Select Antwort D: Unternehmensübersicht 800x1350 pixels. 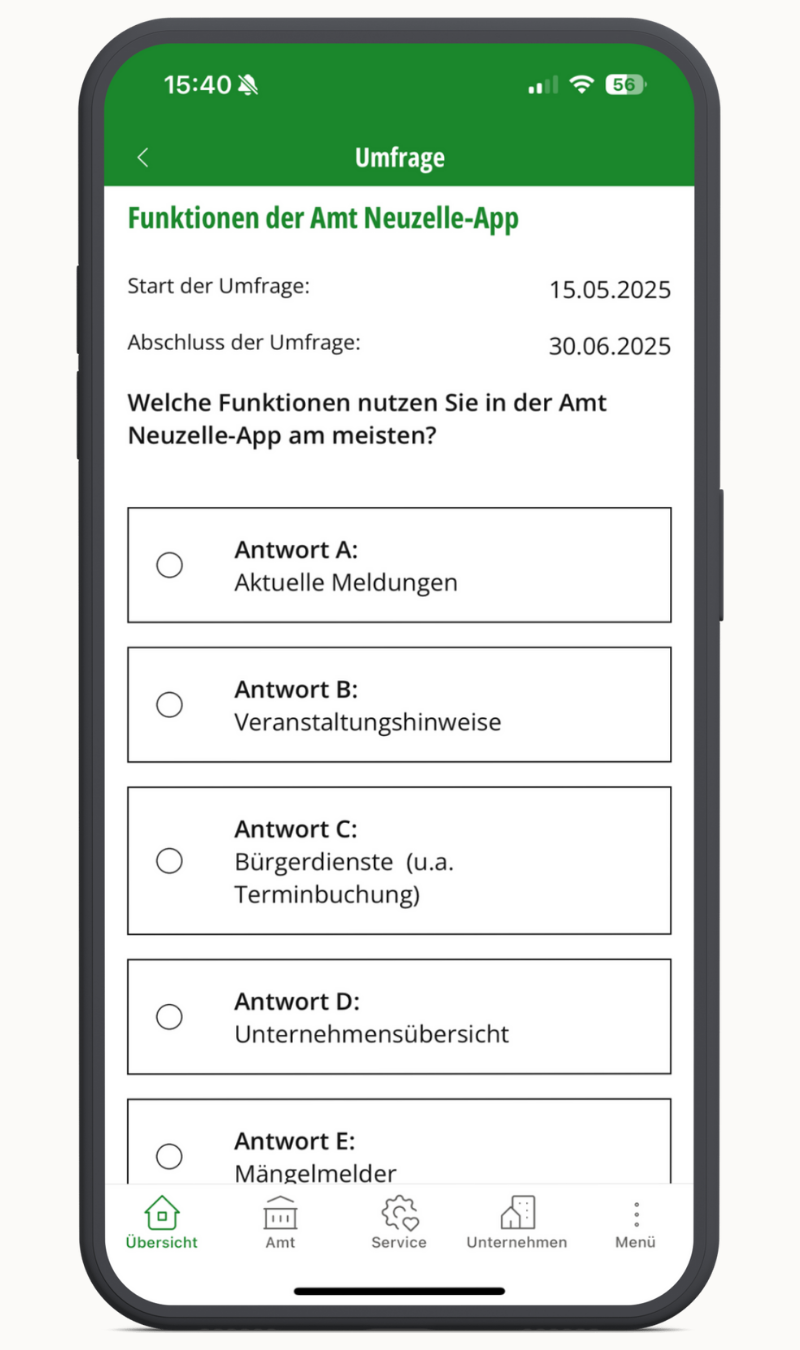pyautogui.click(x=399, y=1017)
